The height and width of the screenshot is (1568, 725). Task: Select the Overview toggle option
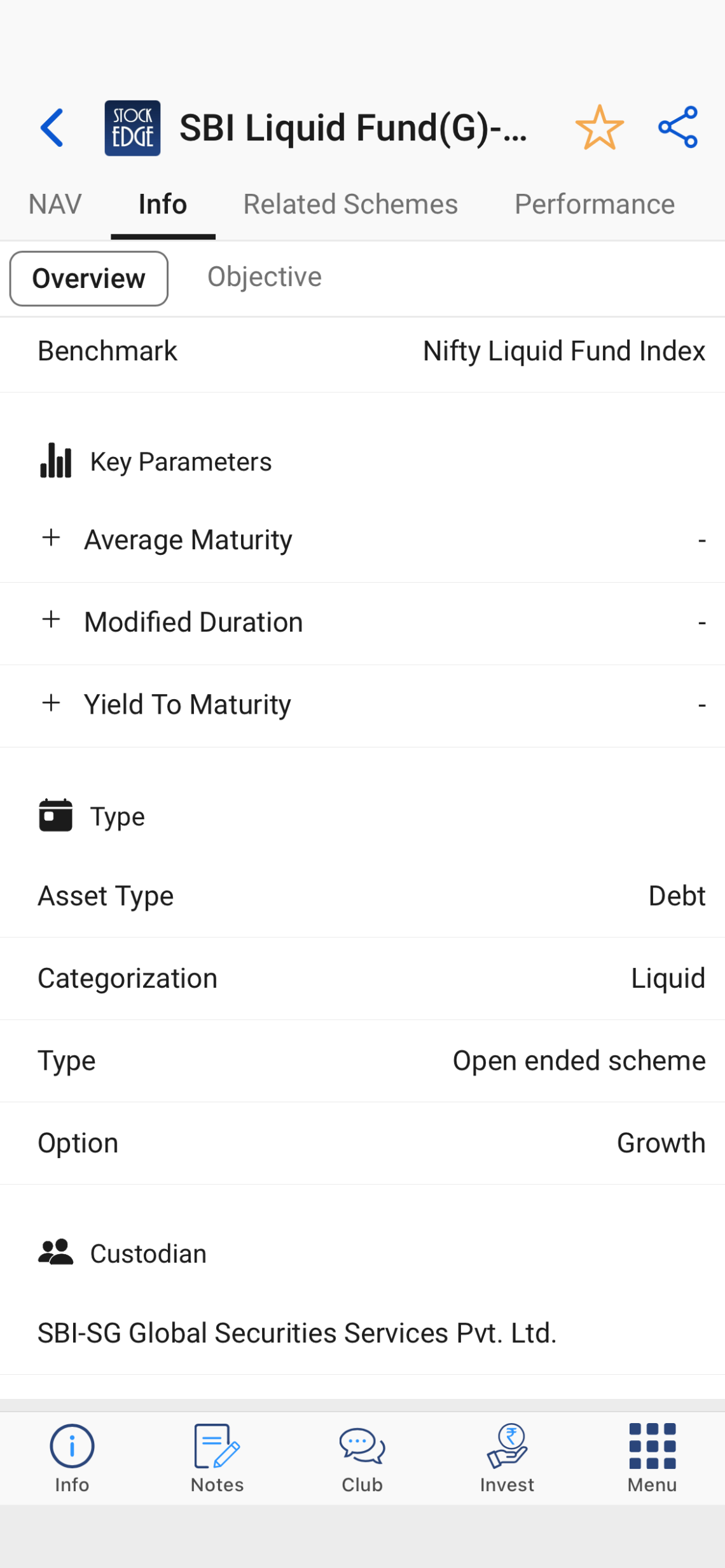(x=88, y=278)
